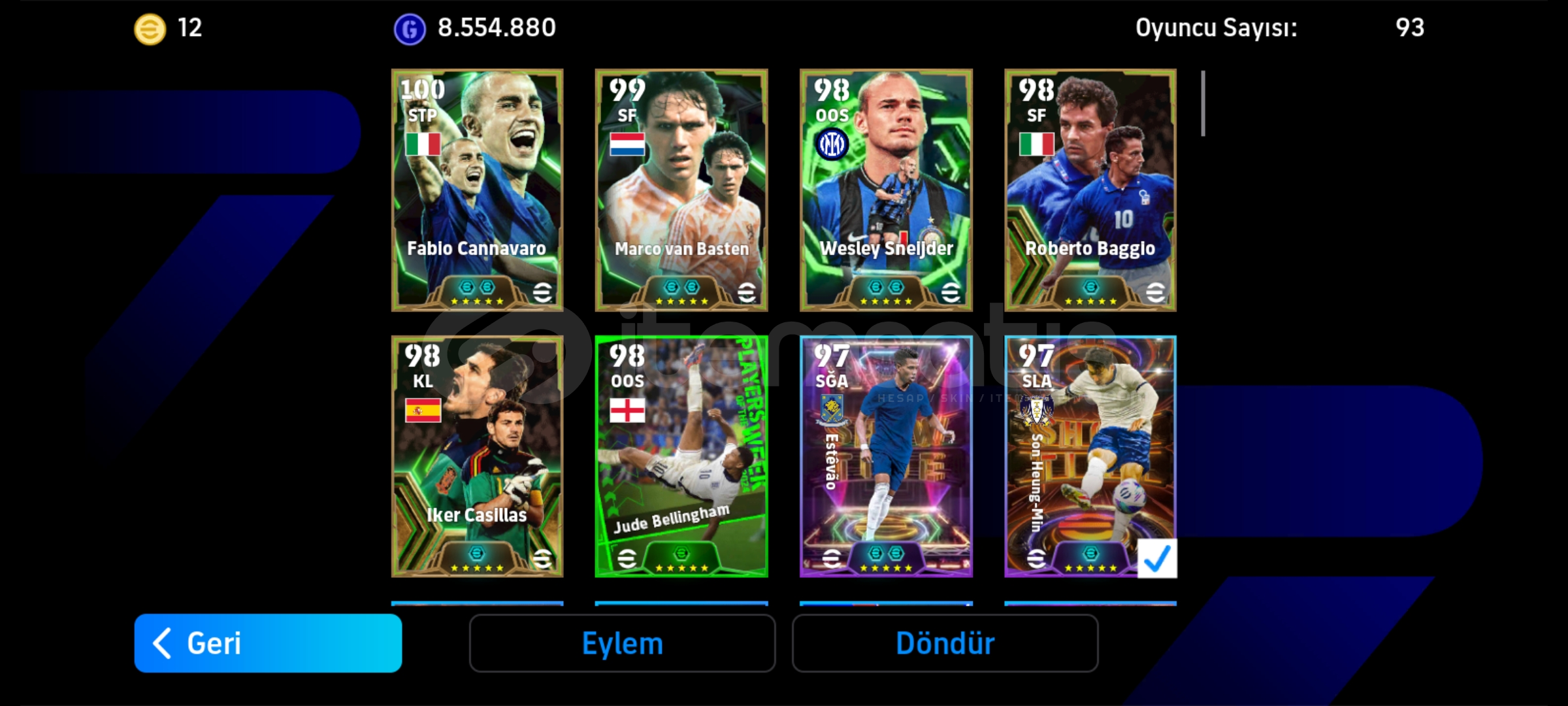The image size is (1568, 706).
Task: Uncheck the Son Heung-Min card checkbox
Action: pyautogui.click(x=1156, y=558)
